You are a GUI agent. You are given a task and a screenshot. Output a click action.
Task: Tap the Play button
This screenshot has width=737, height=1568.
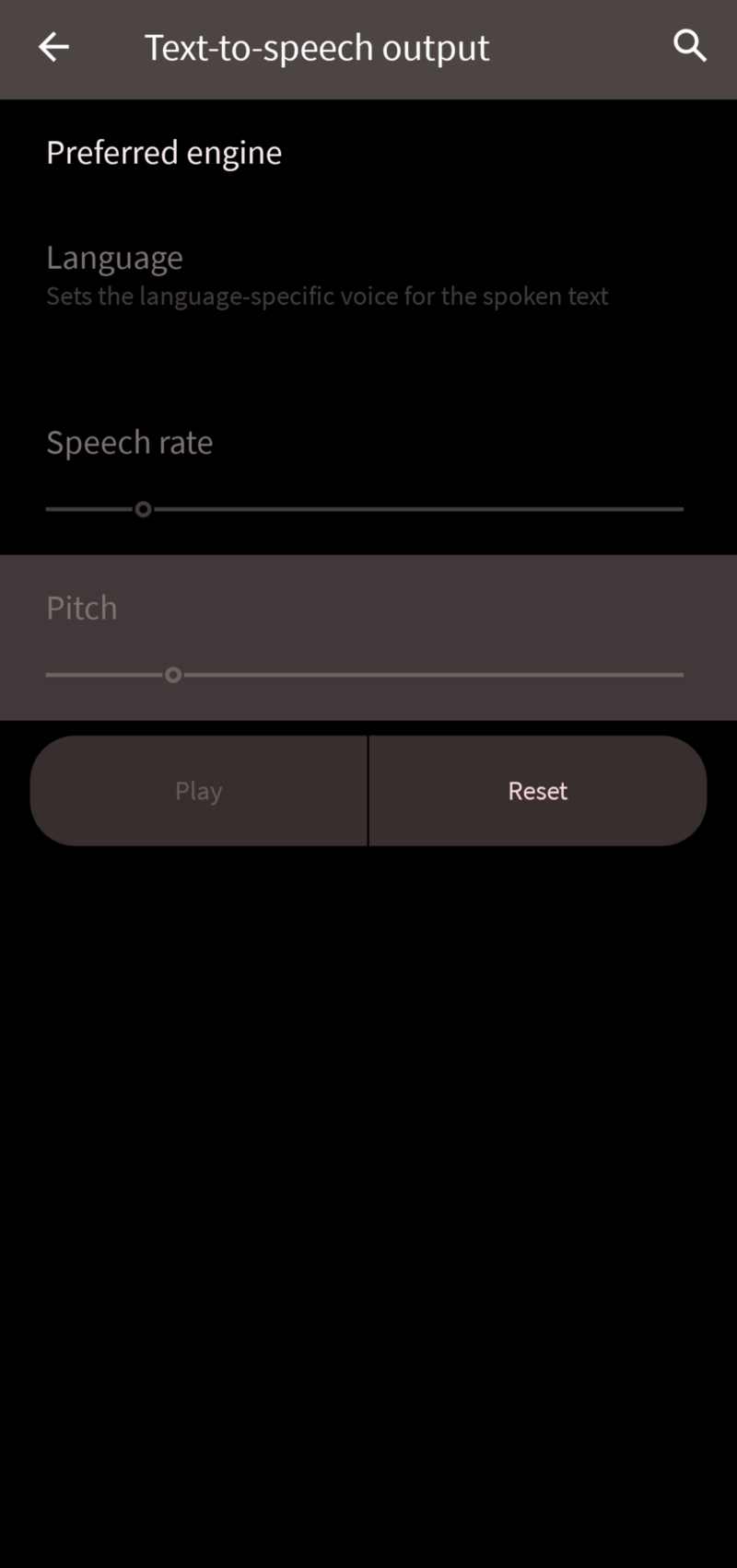(x=199, y=791)
